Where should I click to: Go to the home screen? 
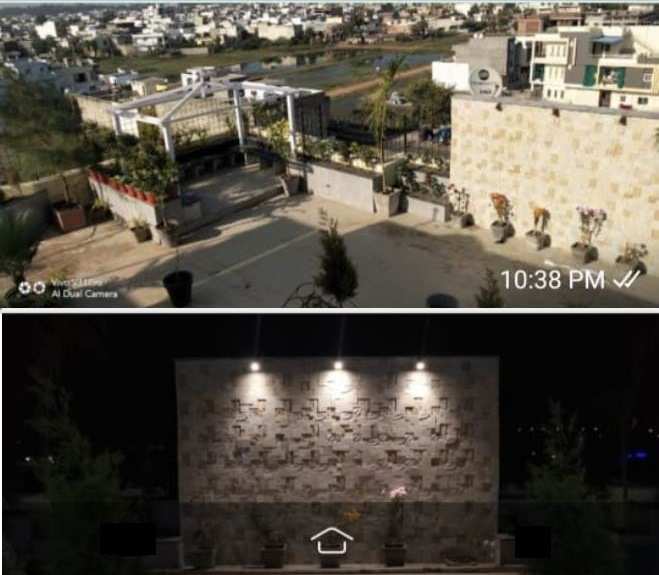pos(331,542)
